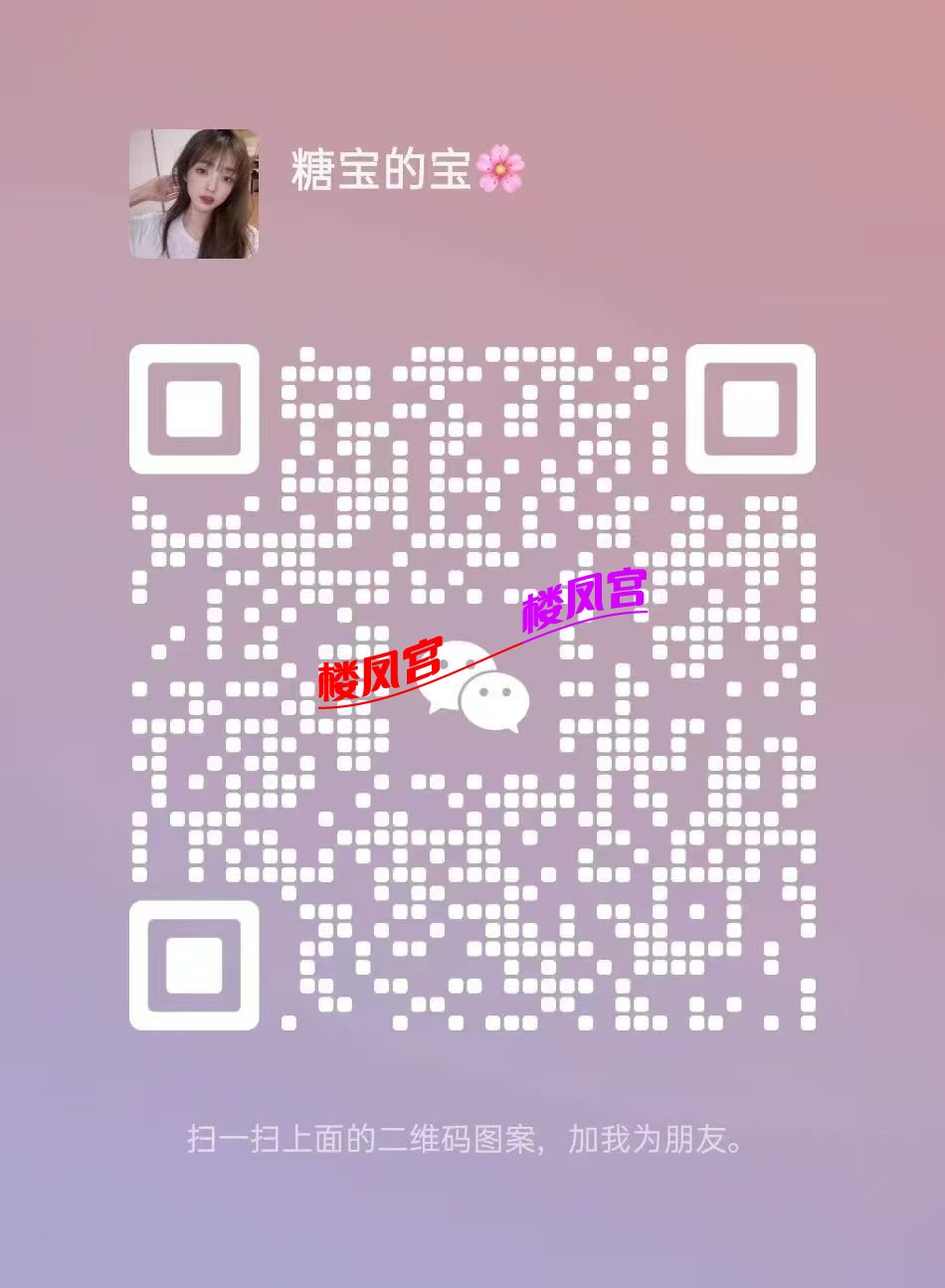Tap the top-right QR position marker square
This screenshot has height=1288, width=945.
[749, 411]
